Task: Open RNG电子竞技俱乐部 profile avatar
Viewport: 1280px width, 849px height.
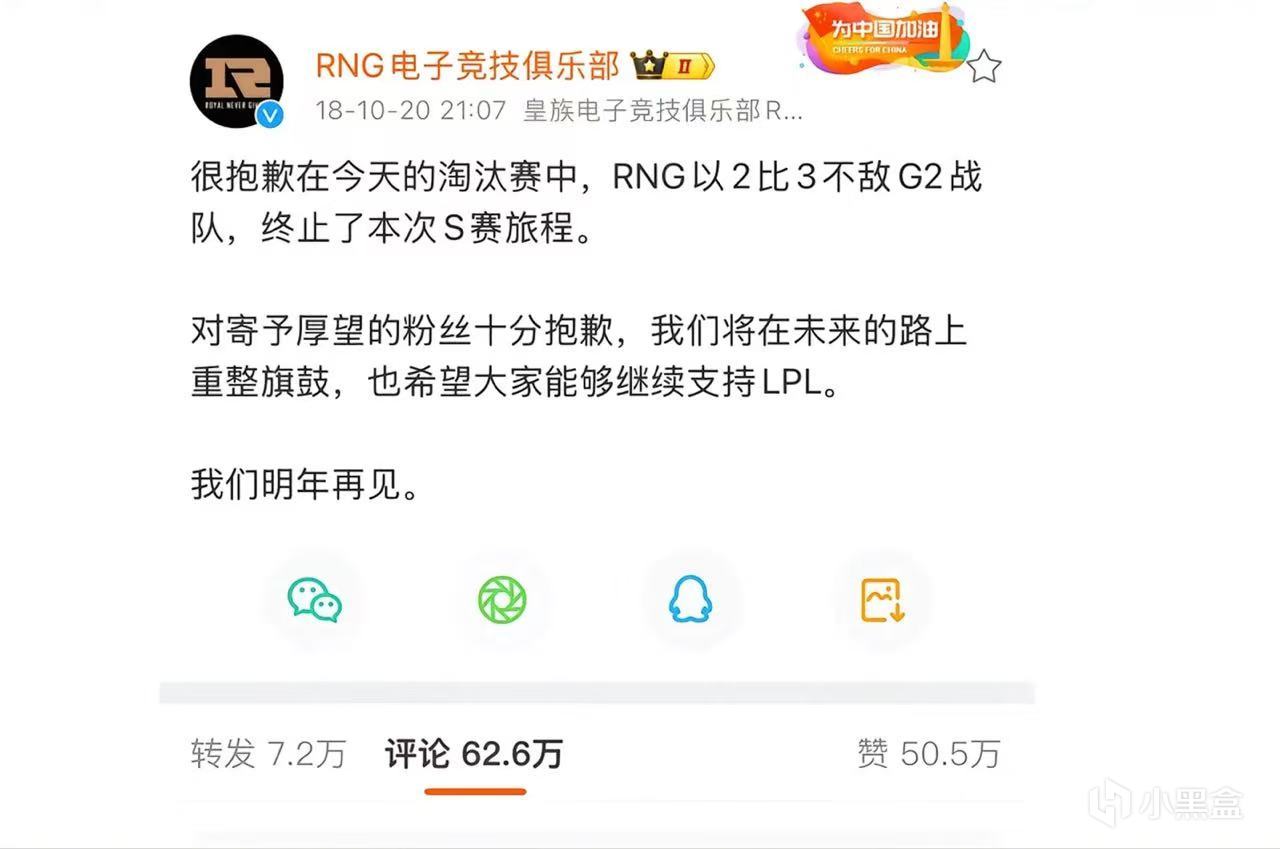Action: 237,81
